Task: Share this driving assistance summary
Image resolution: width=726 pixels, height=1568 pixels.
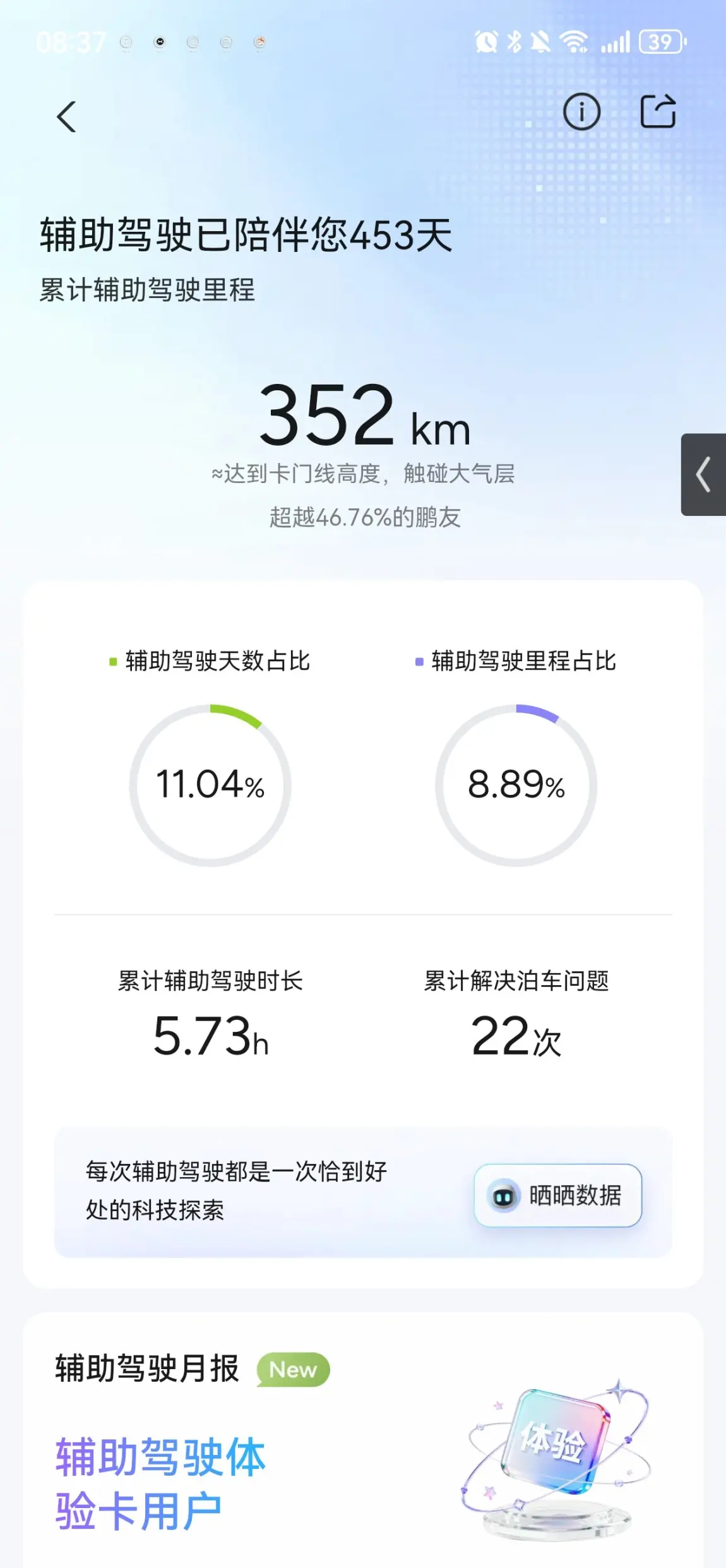Action: click(658, 112)
